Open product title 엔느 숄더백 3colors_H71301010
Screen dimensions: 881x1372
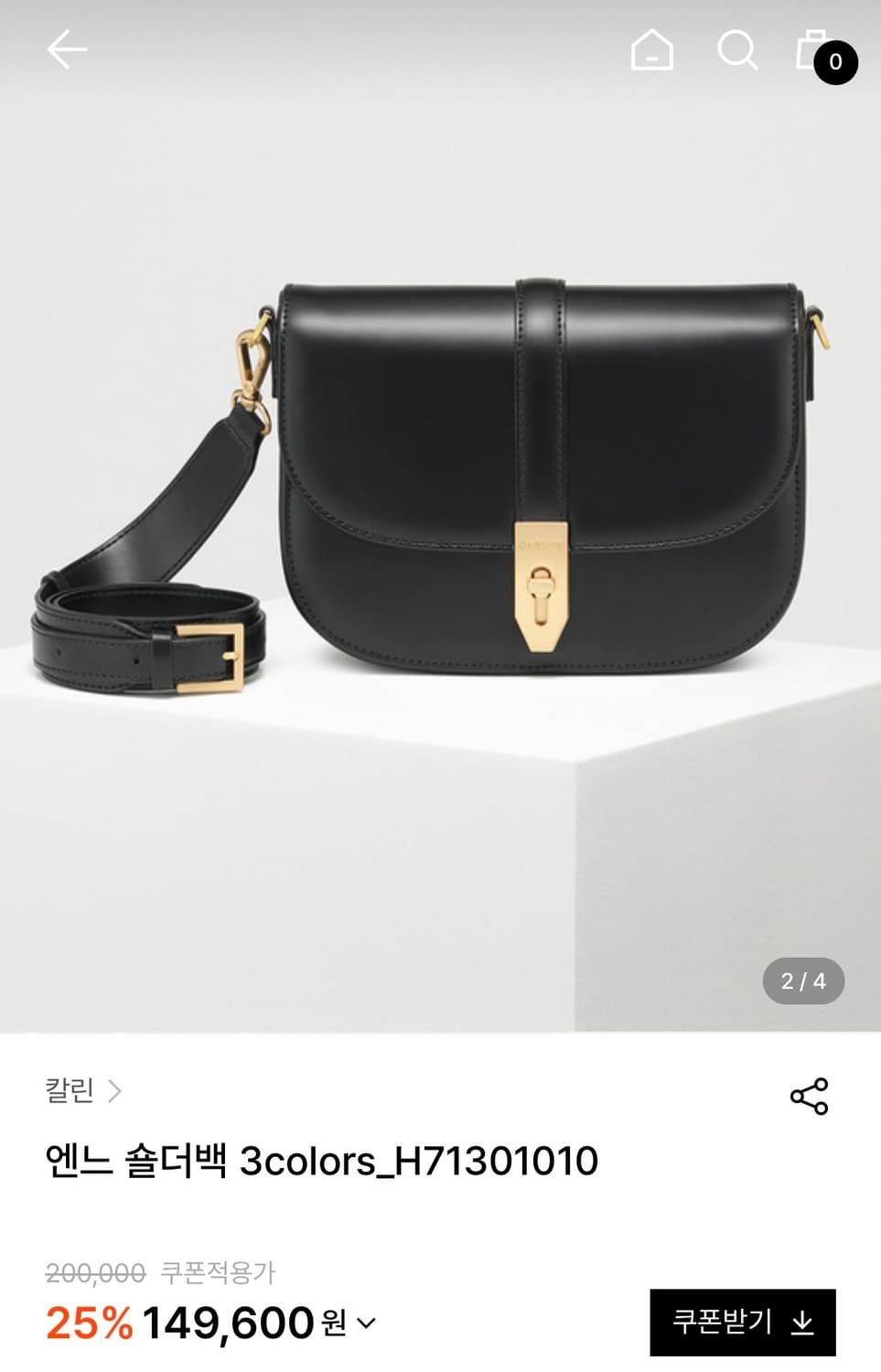[x=325, y=1160]
